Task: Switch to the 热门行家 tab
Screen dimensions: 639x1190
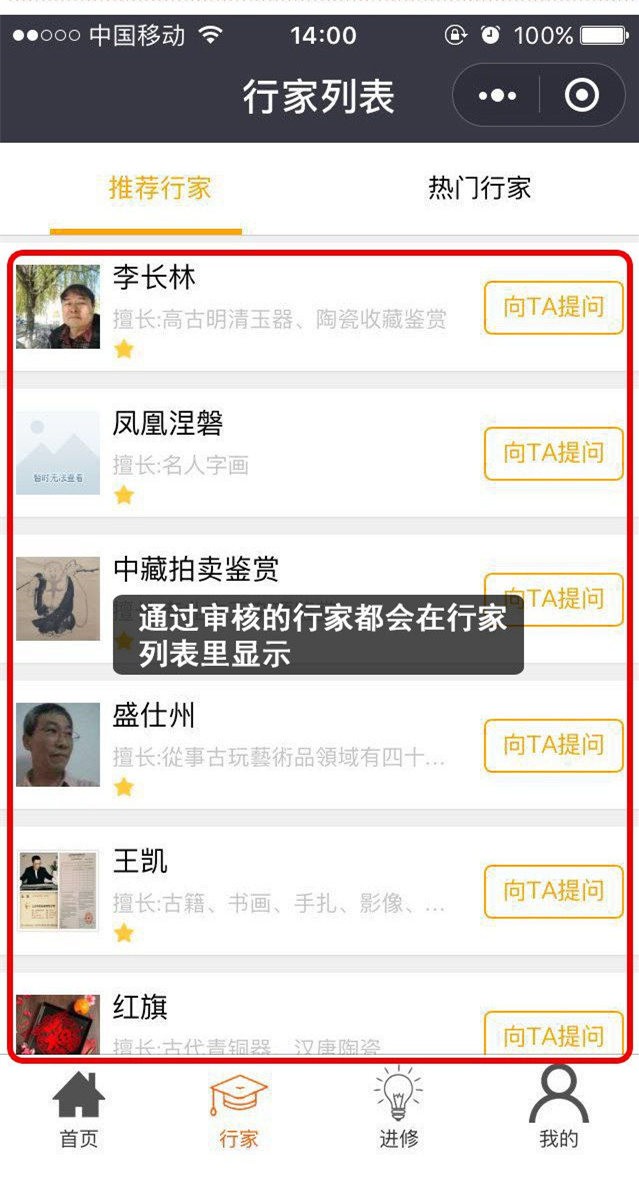Action: click(x=479, y=188)
